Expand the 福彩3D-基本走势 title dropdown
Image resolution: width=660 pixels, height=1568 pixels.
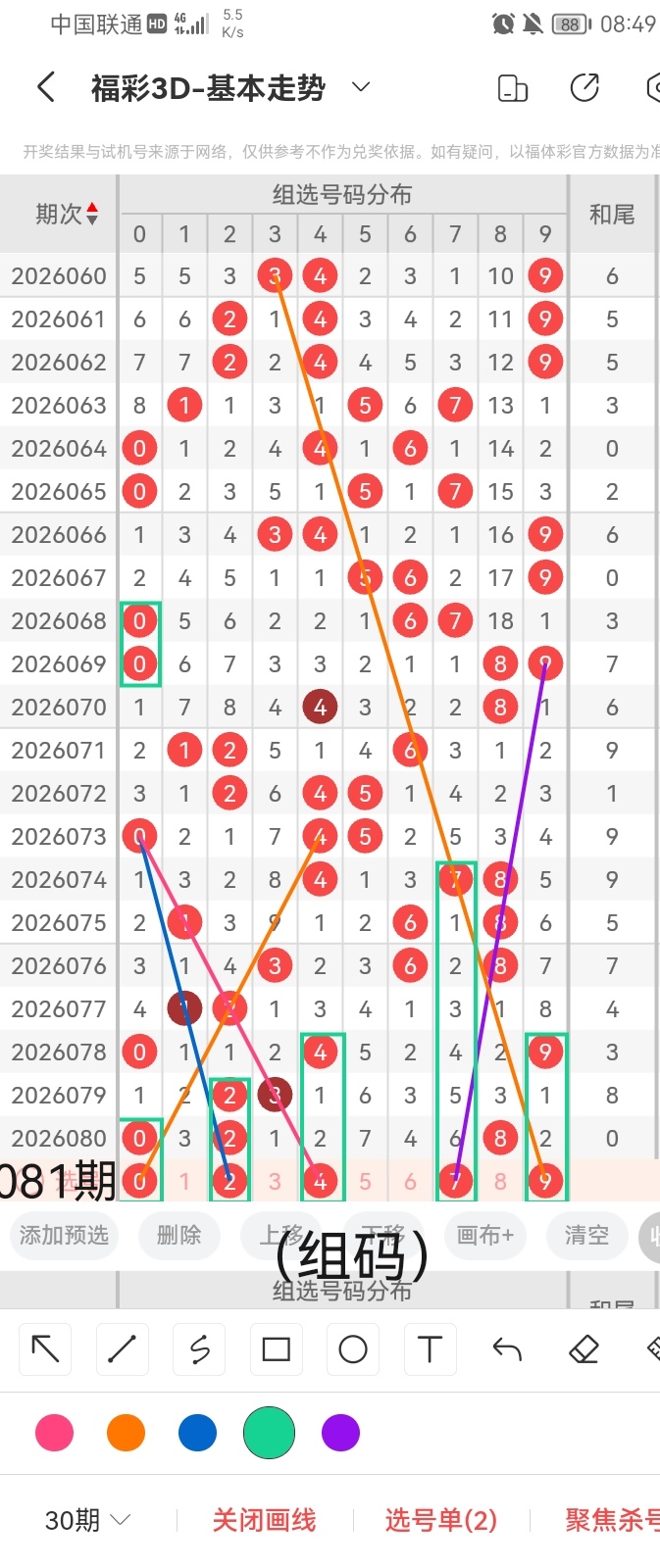pyautogui.click(x=361, y=87)
